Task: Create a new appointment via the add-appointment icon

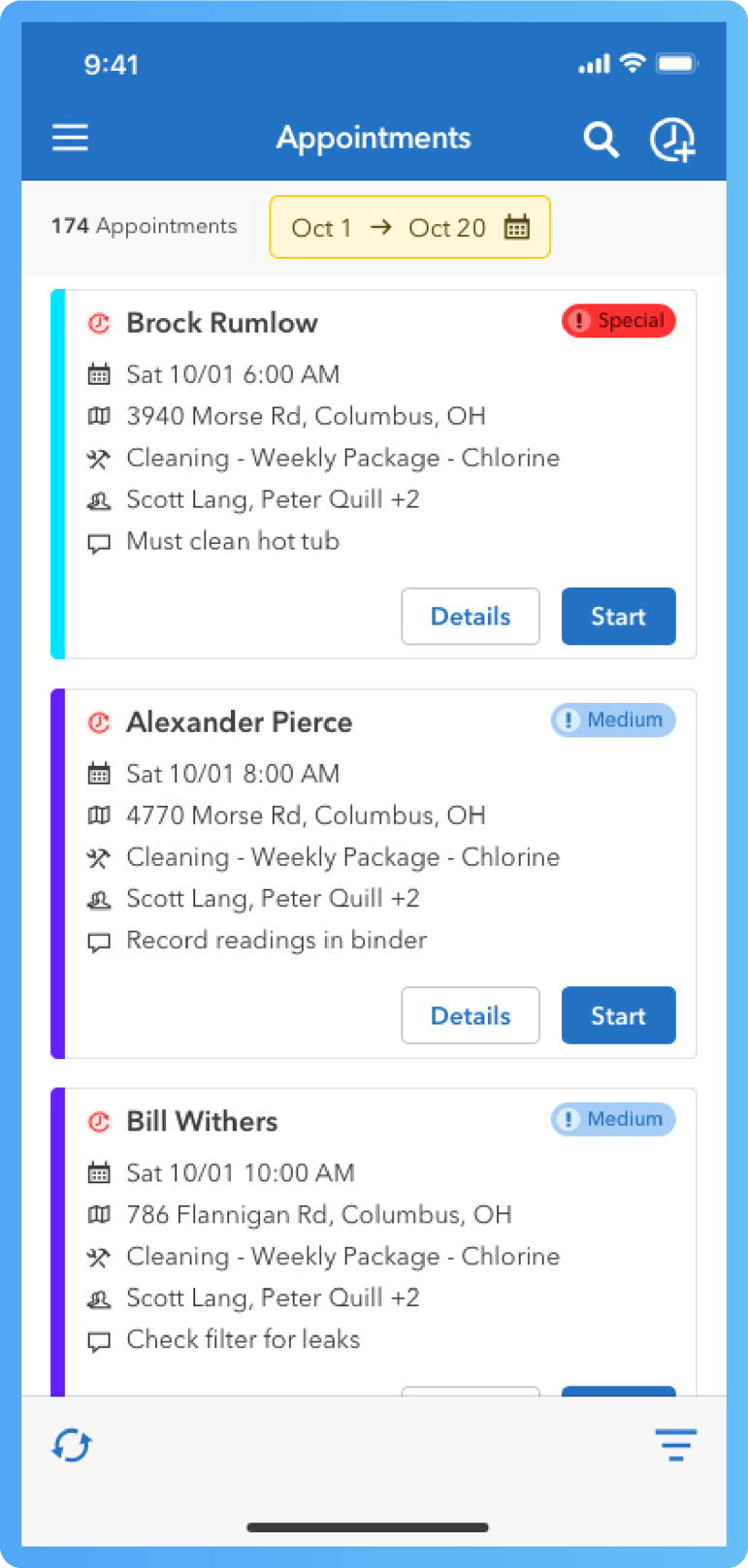Action: click(673, 140)
